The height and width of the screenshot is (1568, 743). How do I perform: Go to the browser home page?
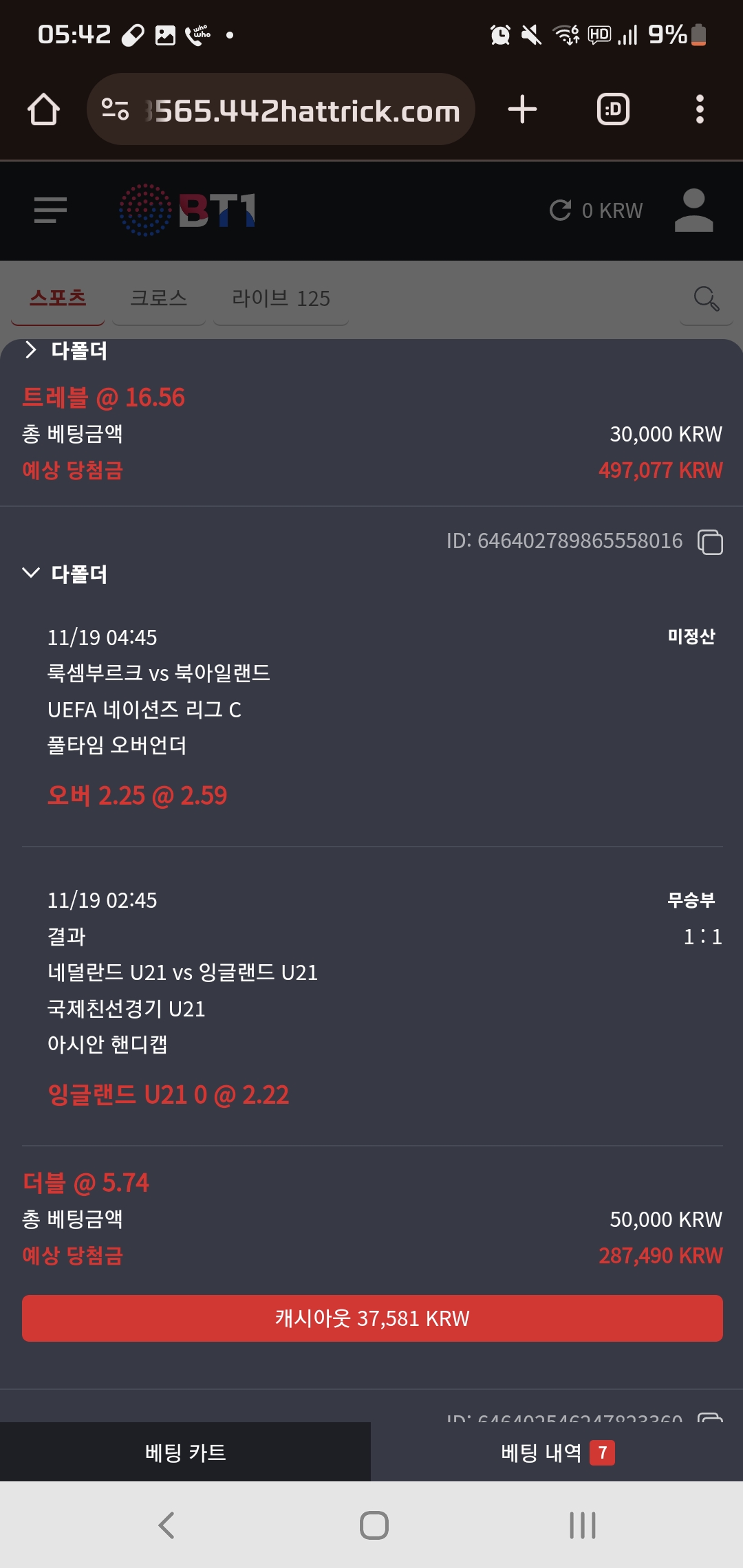(x=43, y=109)
